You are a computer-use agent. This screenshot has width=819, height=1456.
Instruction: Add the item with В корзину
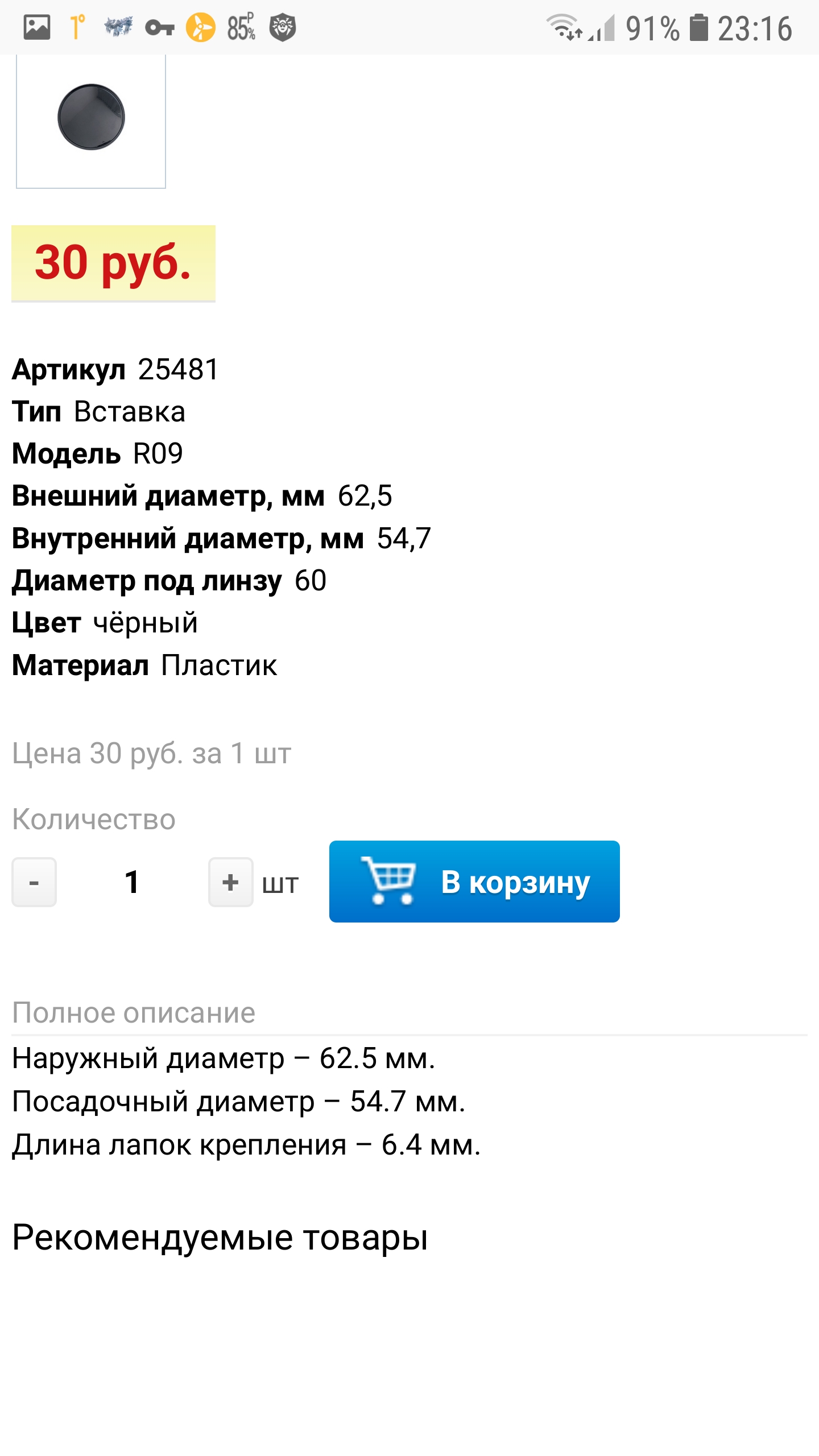point(474,882)
